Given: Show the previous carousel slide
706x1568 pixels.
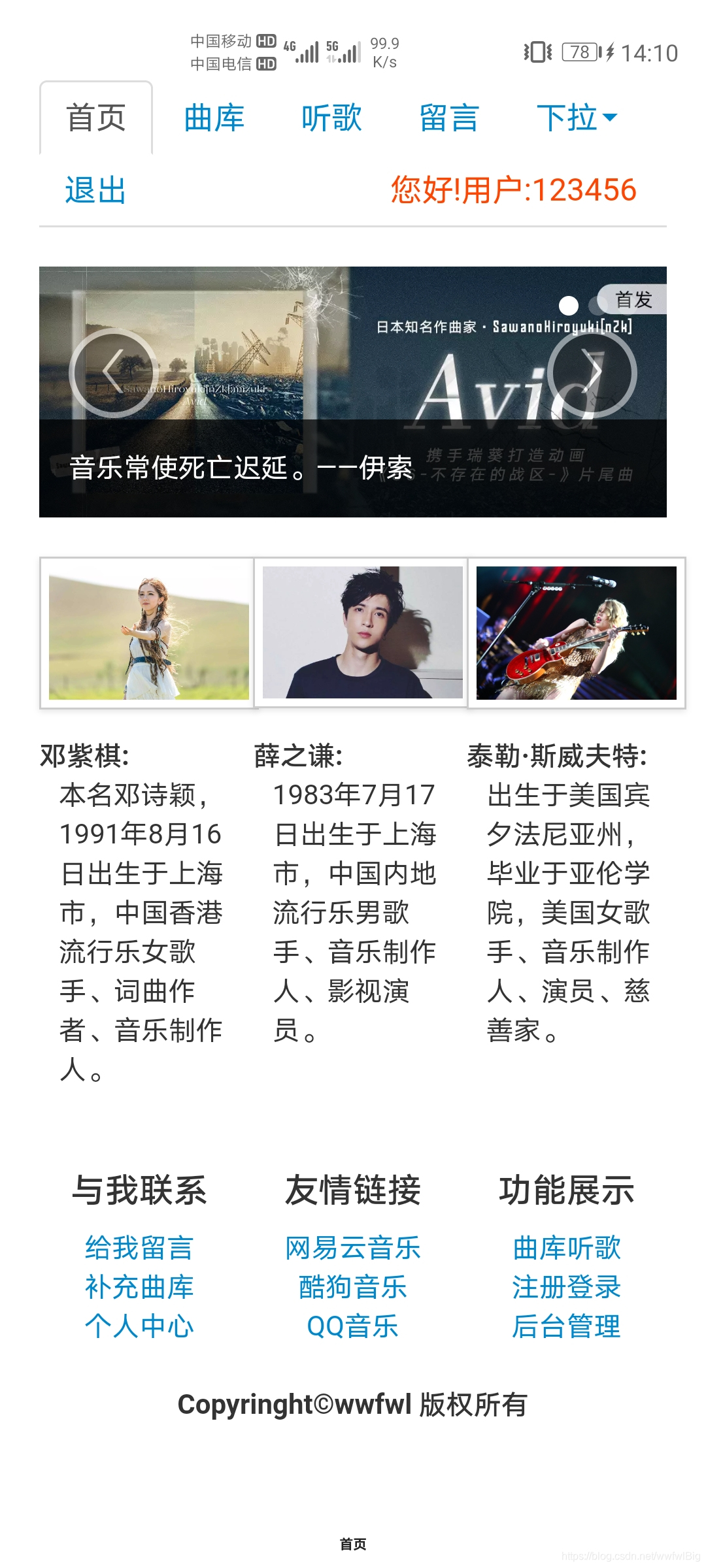Looking at the screenshot, I should 114,373.
